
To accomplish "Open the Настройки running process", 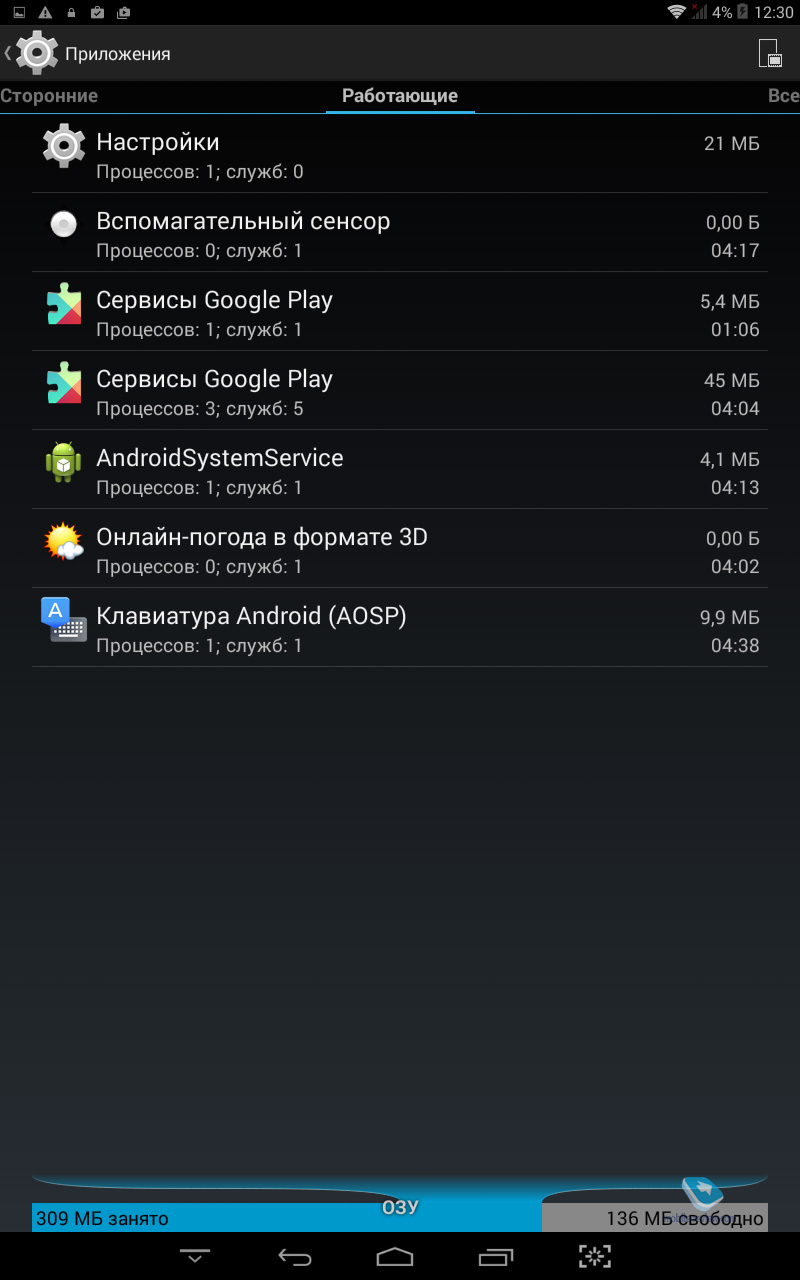I will tap(400, 154).
